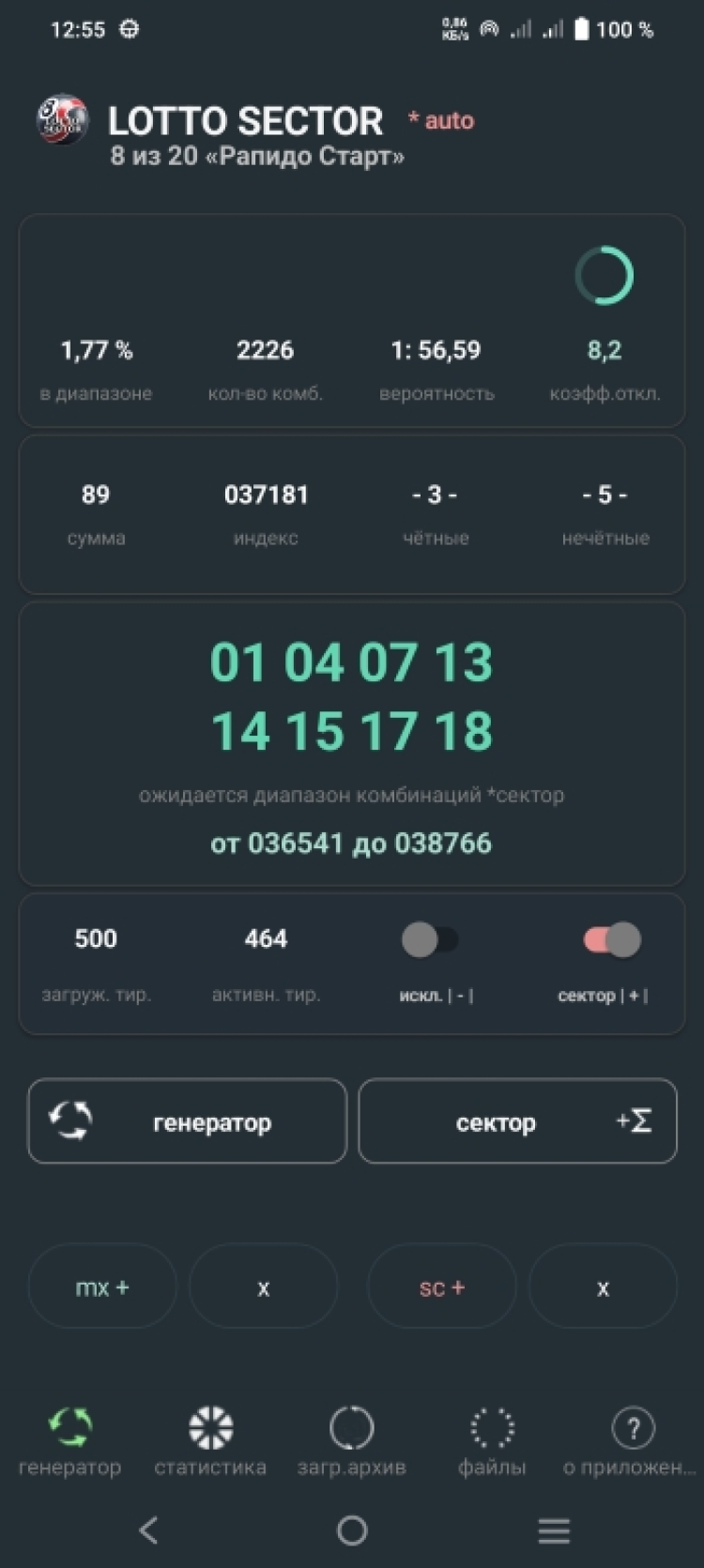Screen dimensions: 704x1568
Task: Select the генератор tab in bottom navigation
Action: pos(70,1441)
